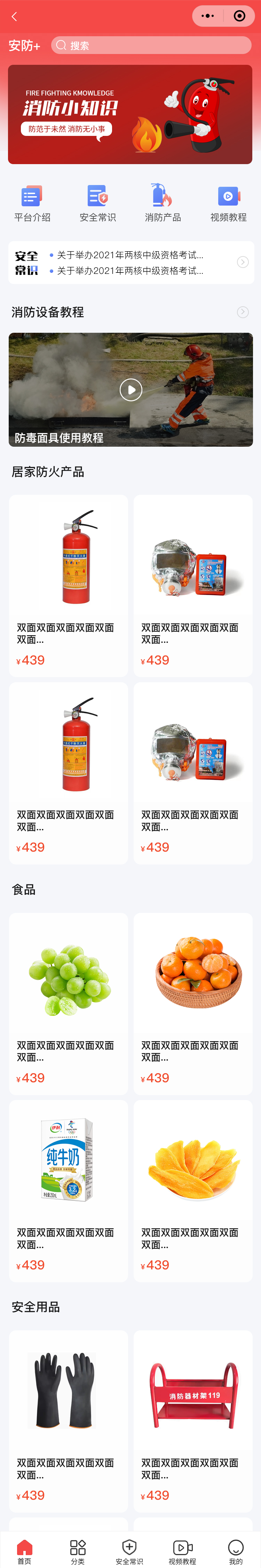
Task: Open 视频教程 shortcut under the banner
Action: click(x=228, y=203)
